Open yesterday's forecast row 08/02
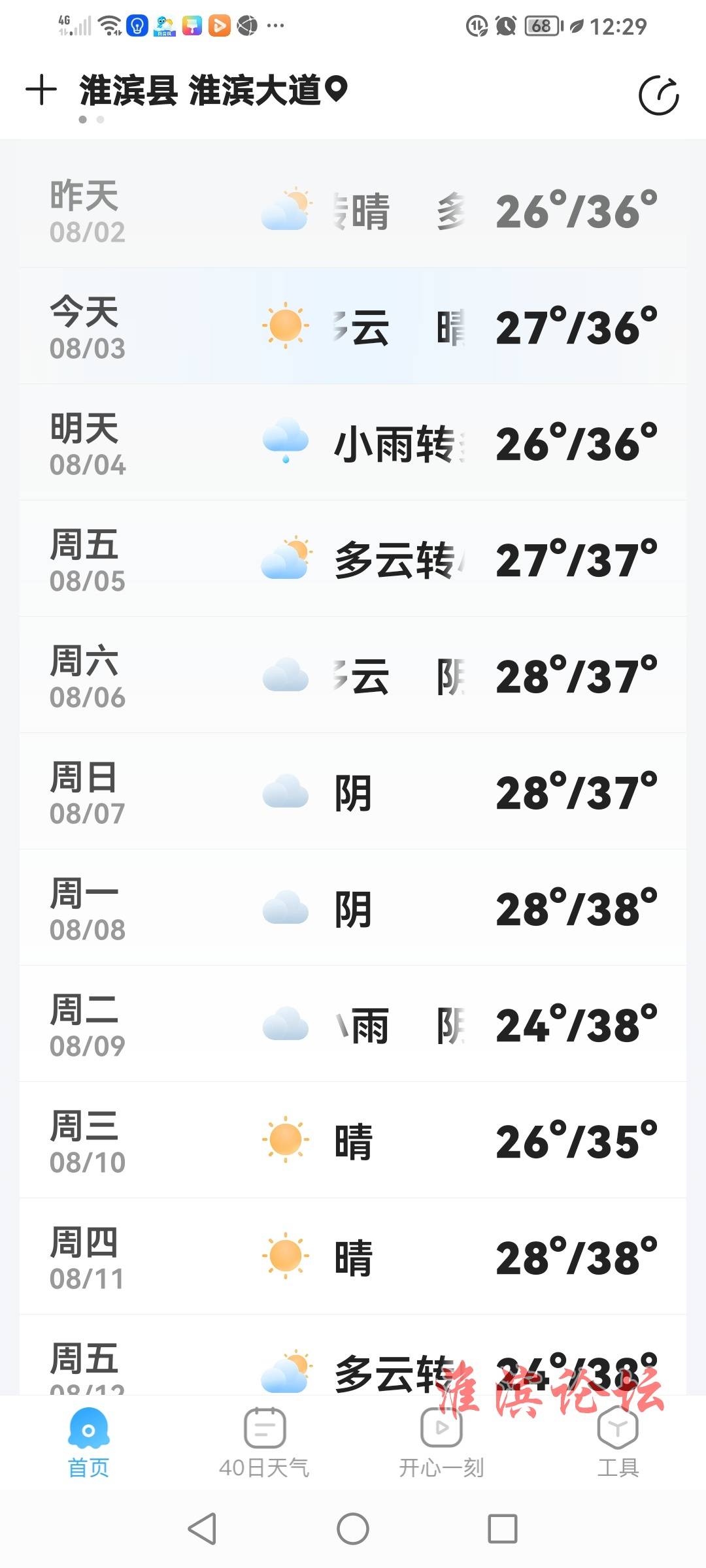This screenshot has height=1568, width=706. tap(353, 210)
